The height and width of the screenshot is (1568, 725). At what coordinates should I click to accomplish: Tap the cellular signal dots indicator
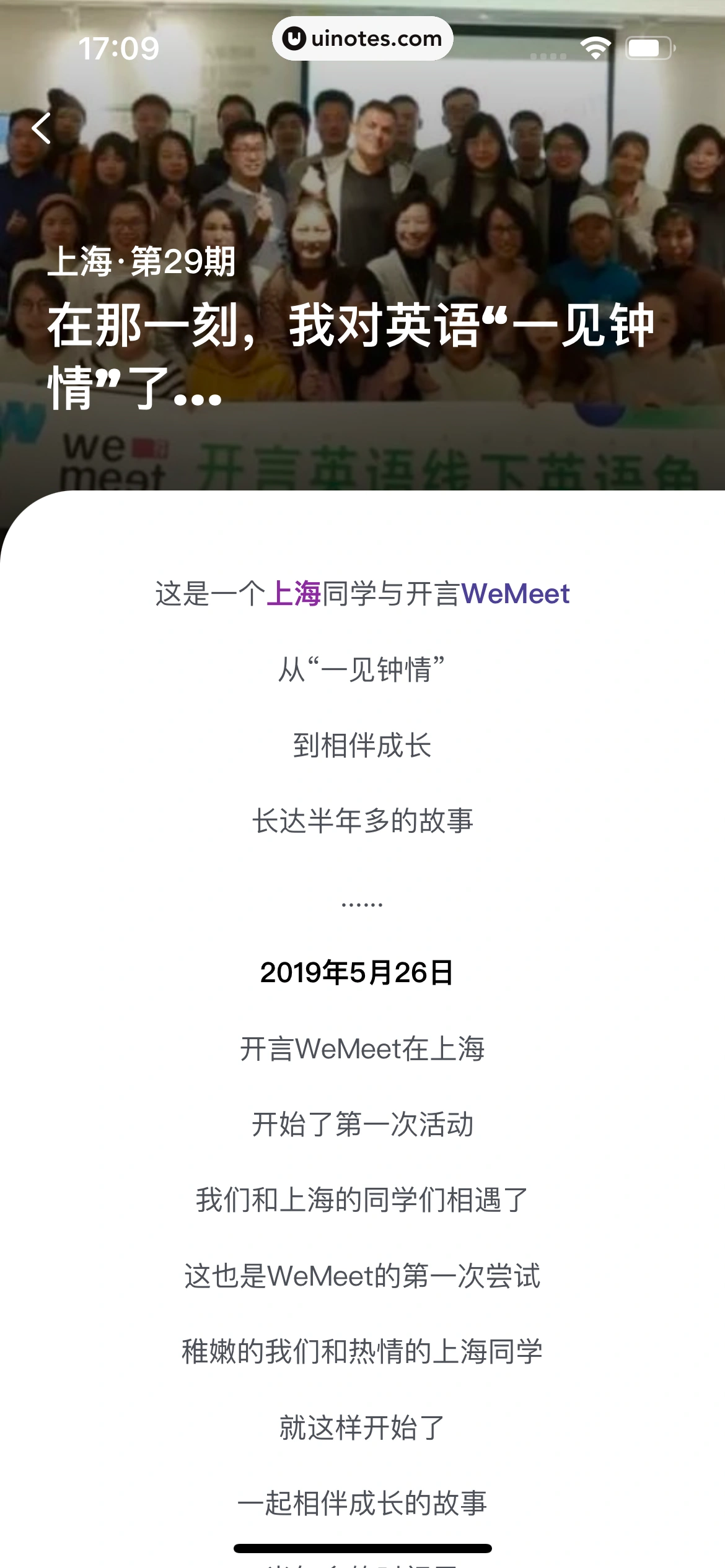[548, 56]
